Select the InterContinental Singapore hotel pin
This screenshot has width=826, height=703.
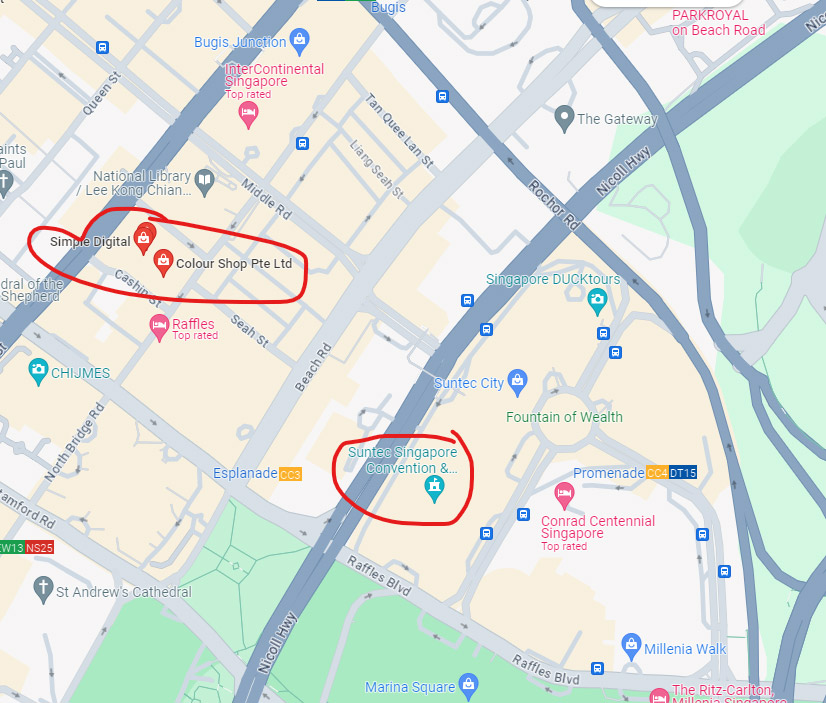248,113
